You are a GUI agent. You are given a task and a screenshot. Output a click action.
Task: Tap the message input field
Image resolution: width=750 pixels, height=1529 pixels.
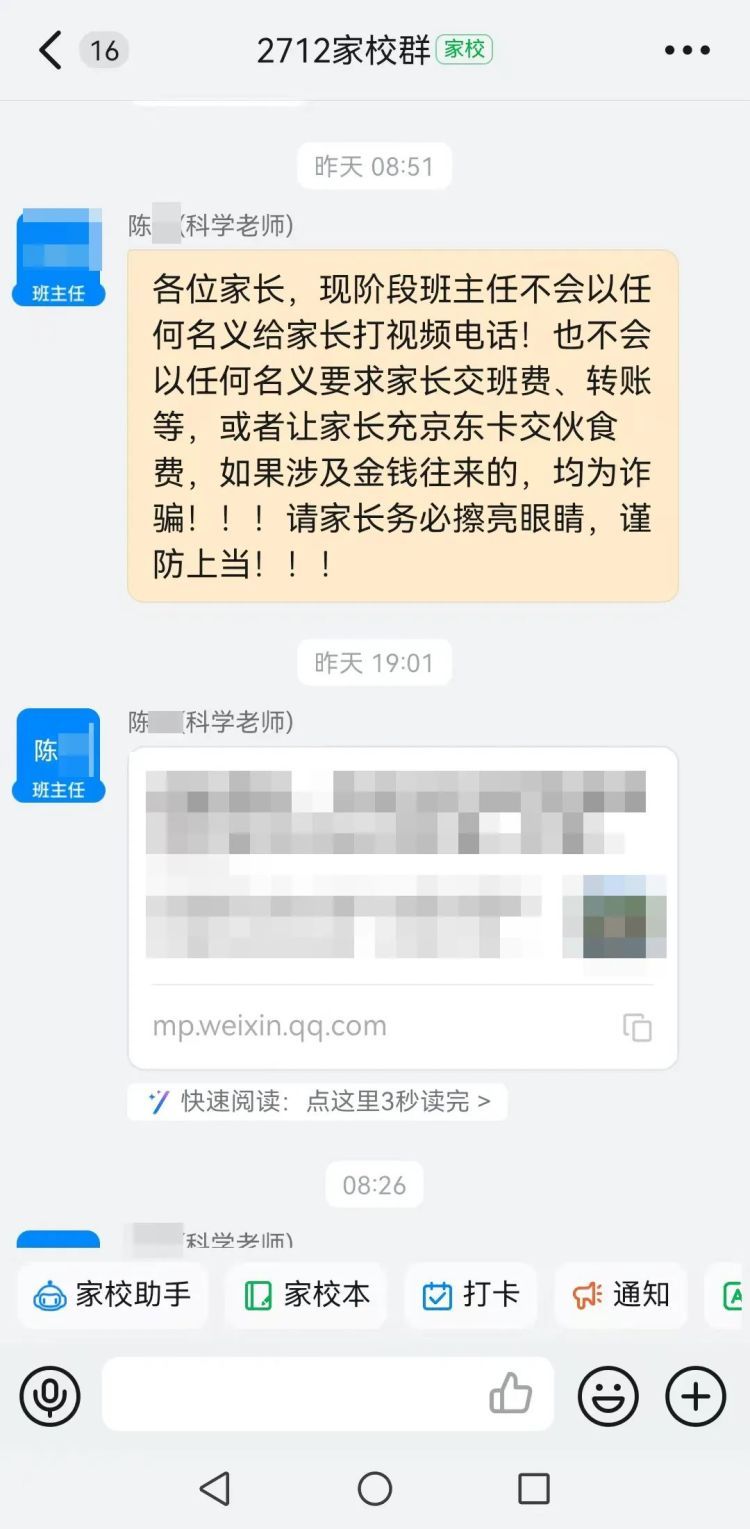coord(300,1395)
